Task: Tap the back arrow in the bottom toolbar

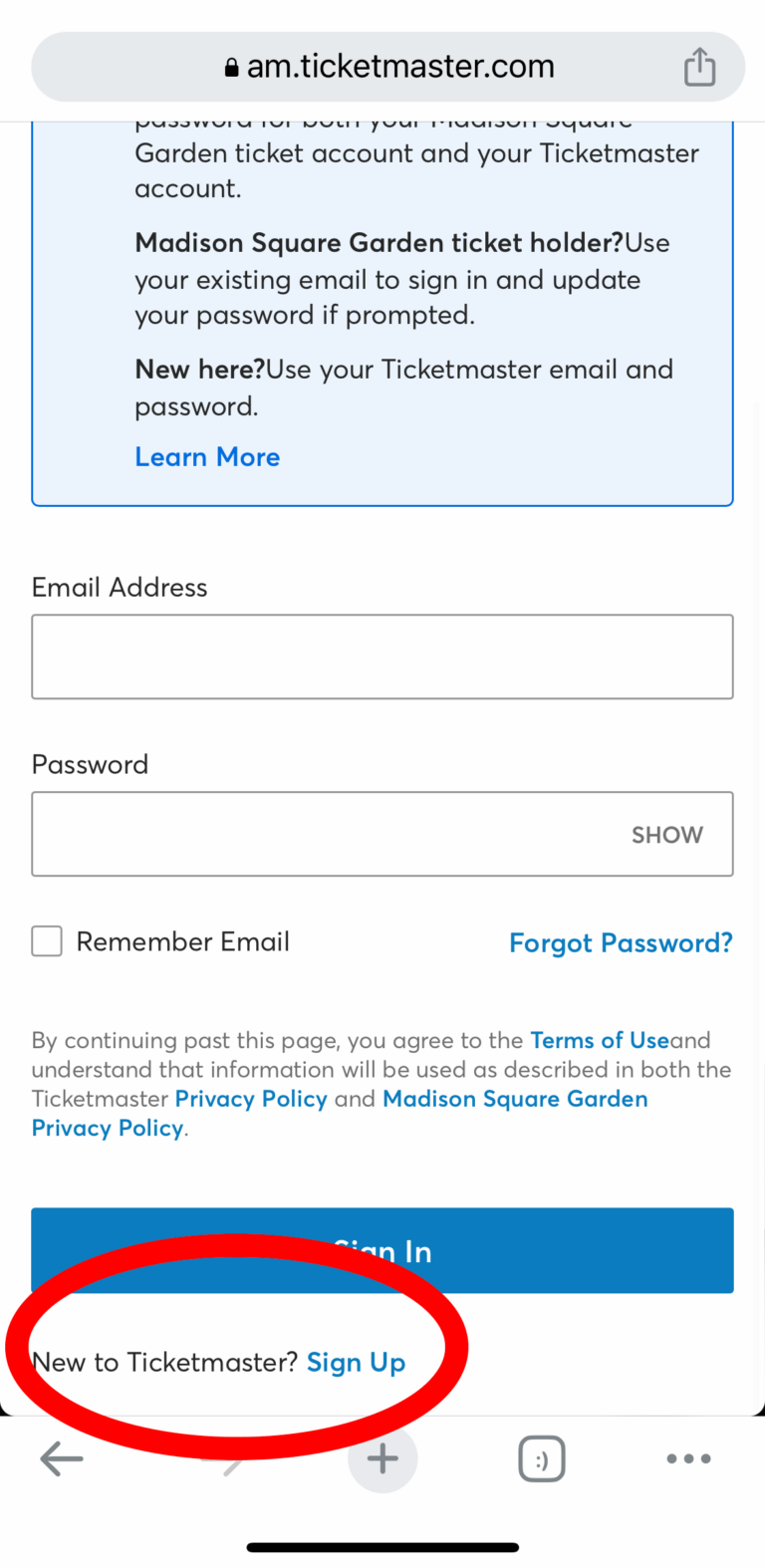Action: (x=61, y=1458)
